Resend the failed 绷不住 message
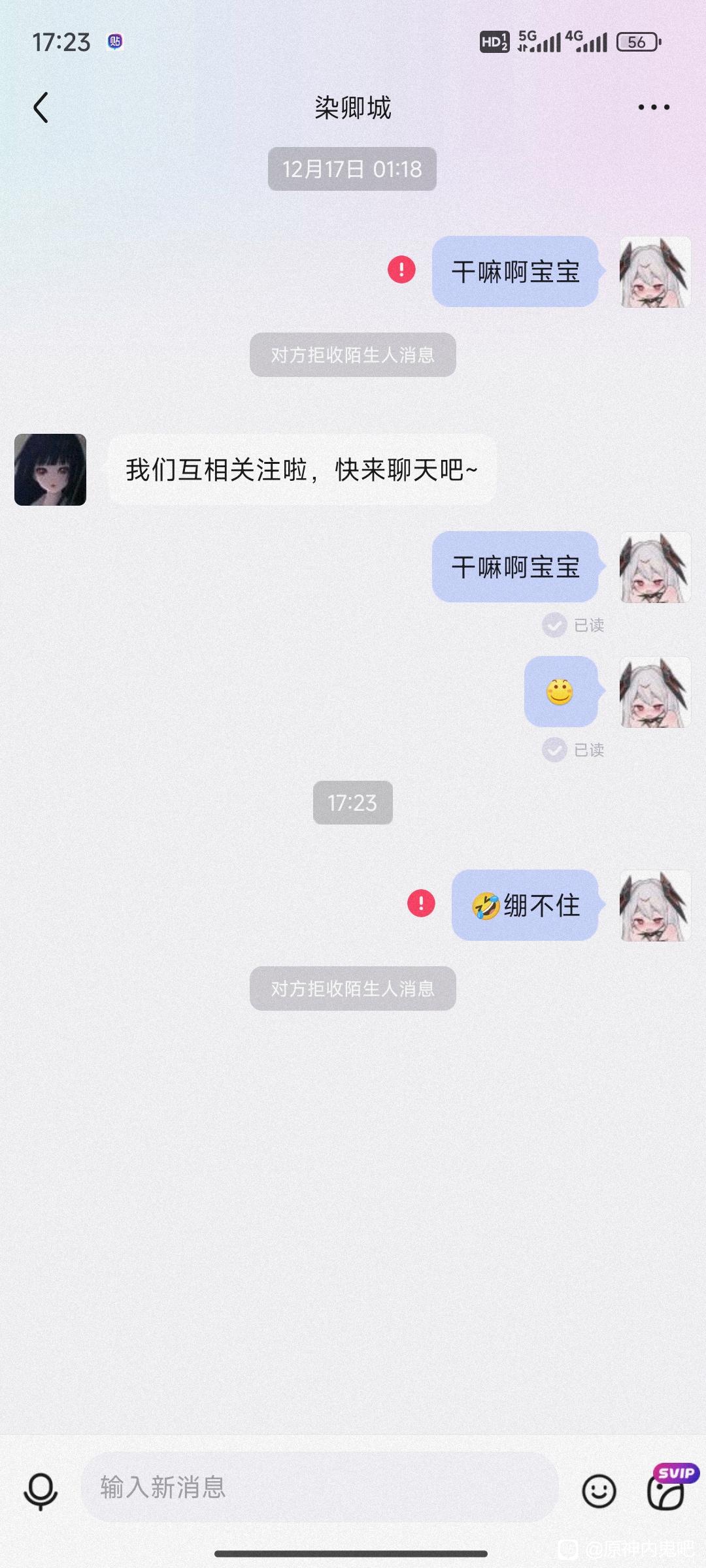The width and height of the screenshot is (706, 1568). coord(421,904)
